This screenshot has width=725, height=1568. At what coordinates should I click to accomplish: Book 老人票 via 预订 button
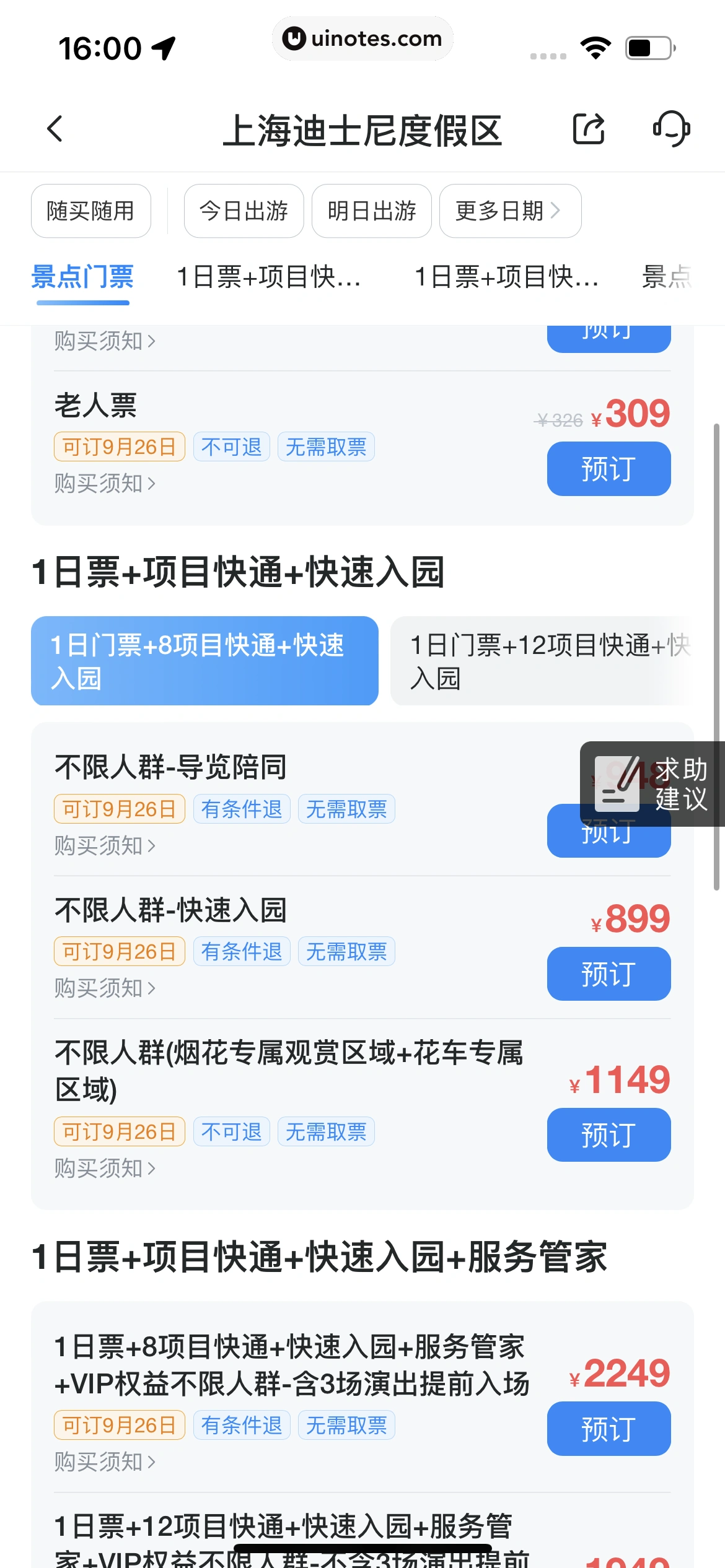coord(608,469)
